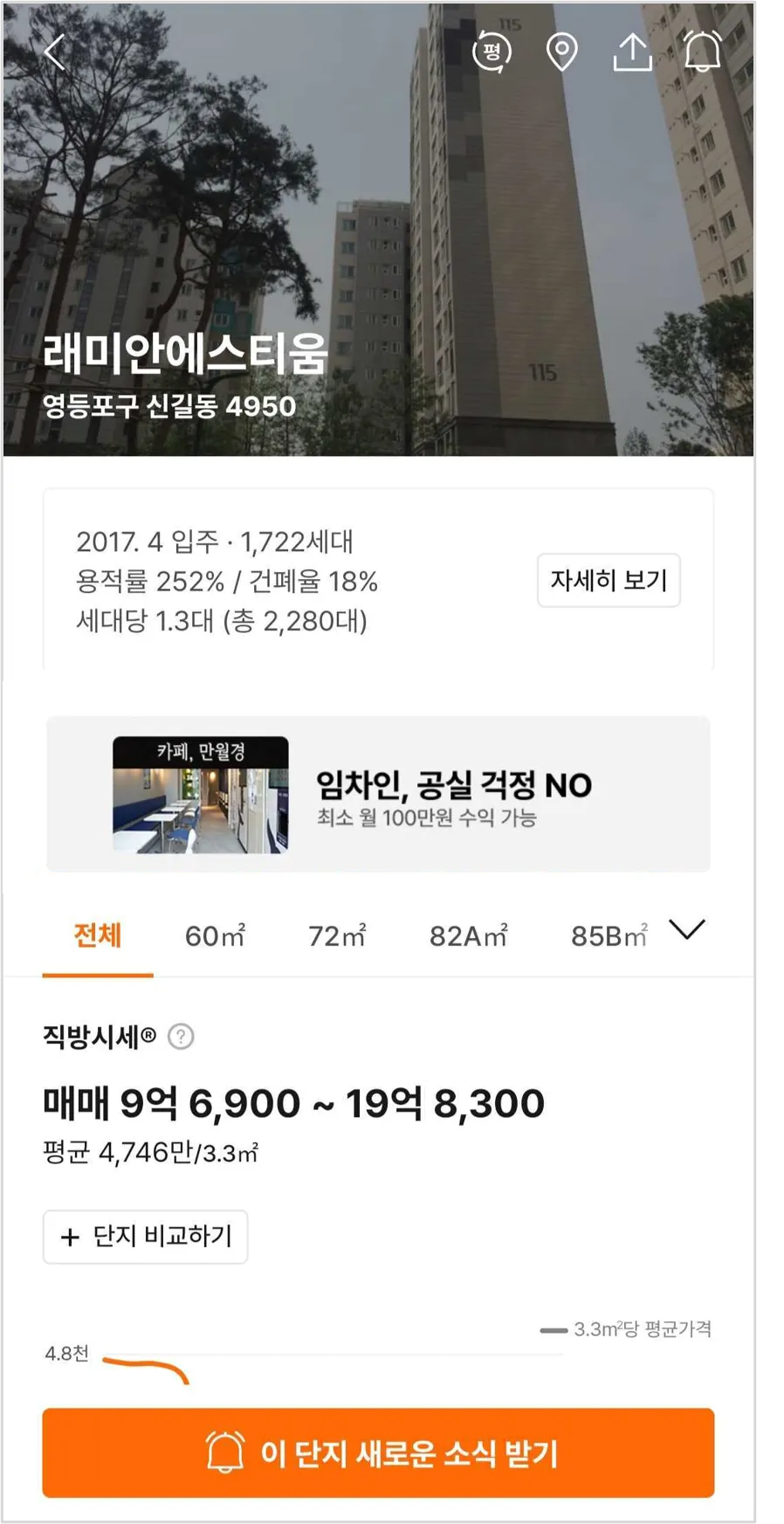Screen dimensions: 784x1524
Task: Select the 전체 tab
Action: [x=98, y=935]
